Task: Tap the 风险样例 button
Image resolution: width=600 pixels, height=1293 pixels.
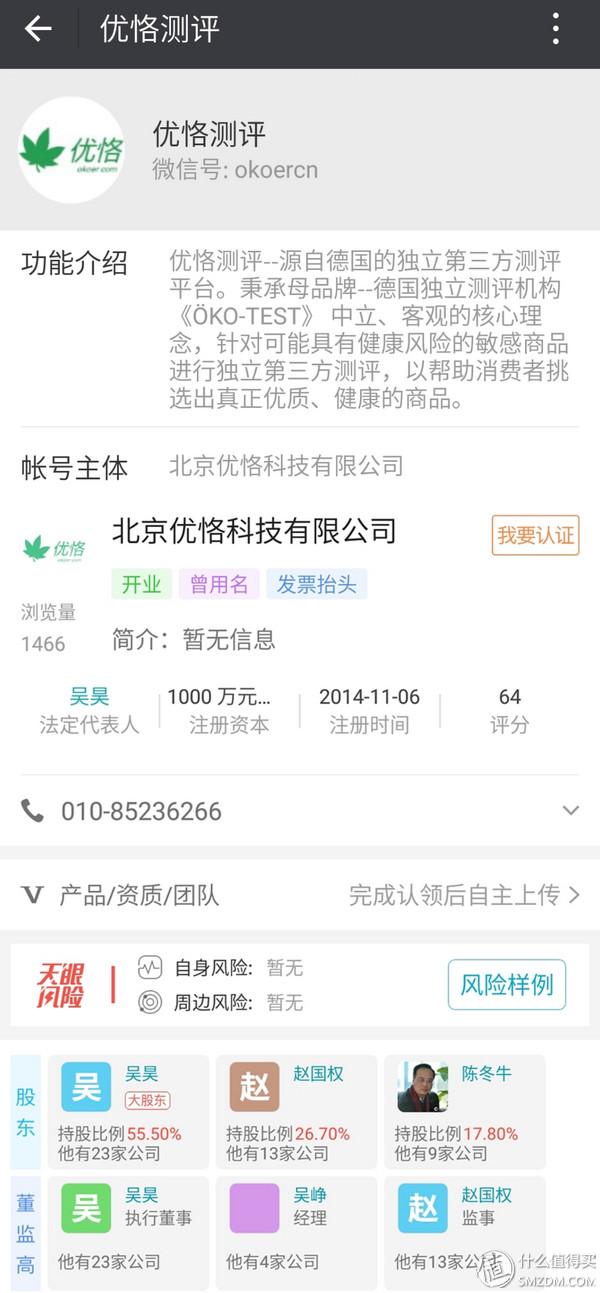Action: pos(506,984)
